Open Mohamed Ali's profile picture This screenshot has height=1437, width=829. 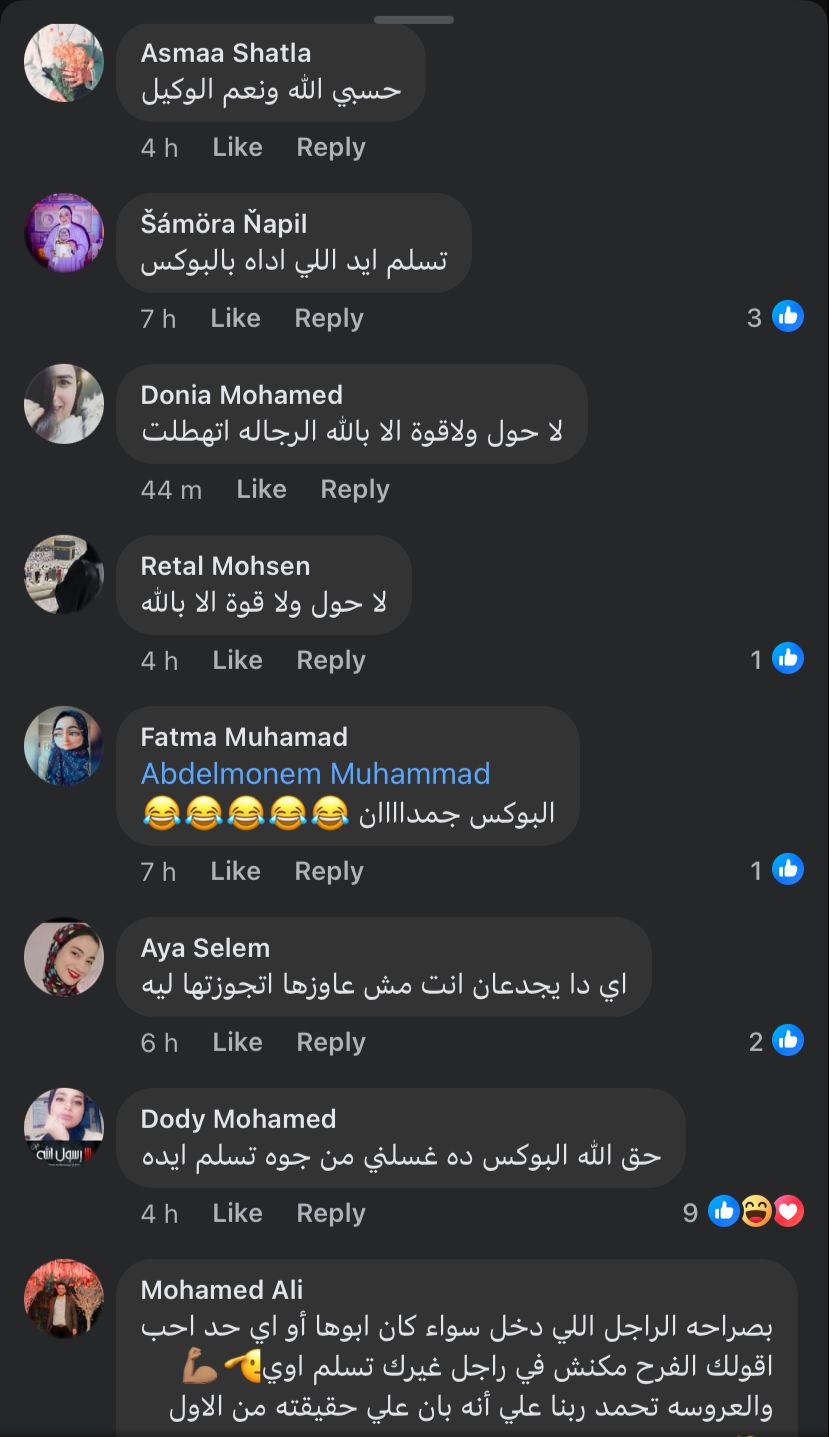63,1298
